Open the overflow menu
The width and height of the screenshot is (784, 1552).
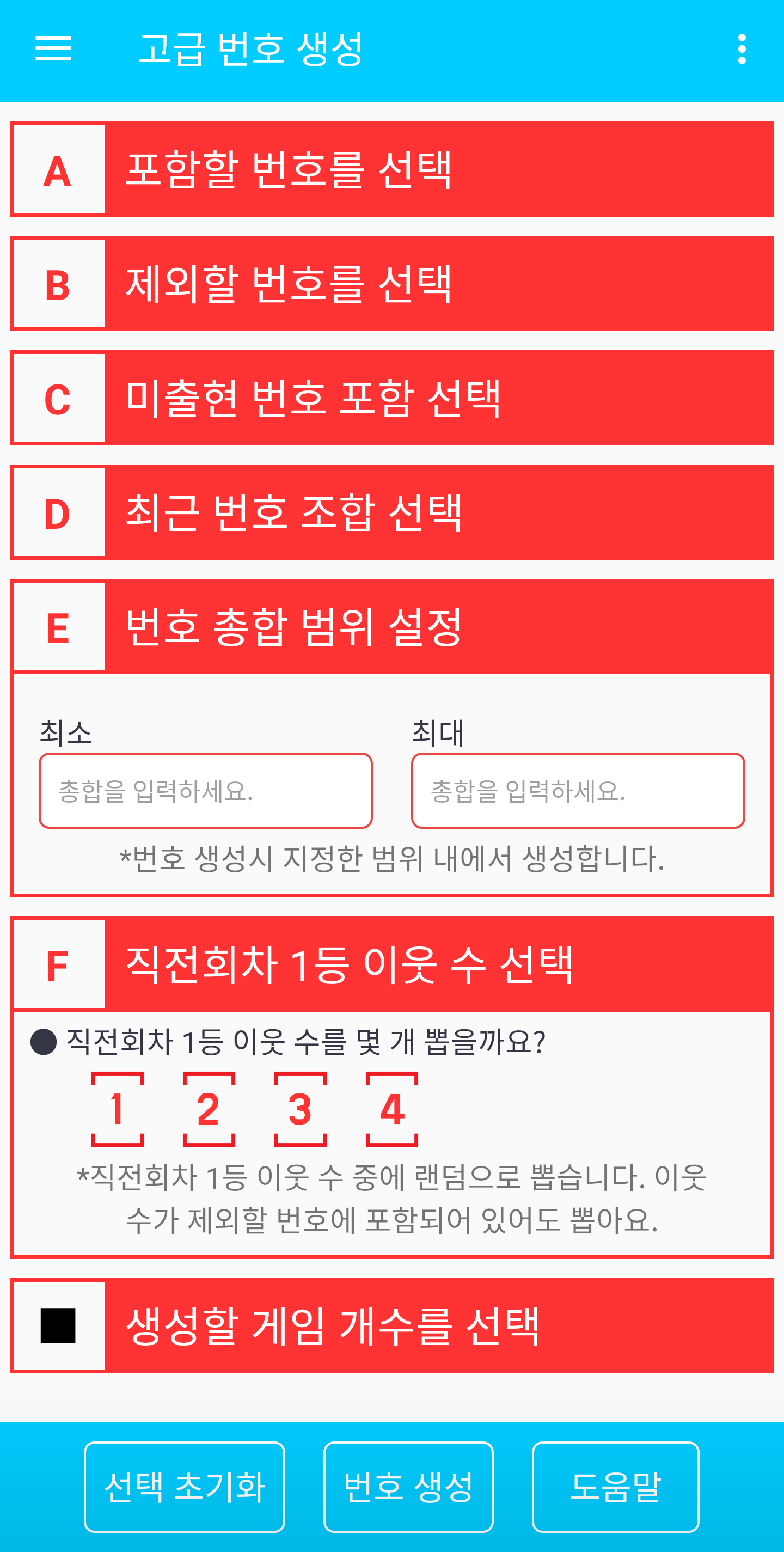click(x=741, y=49)
